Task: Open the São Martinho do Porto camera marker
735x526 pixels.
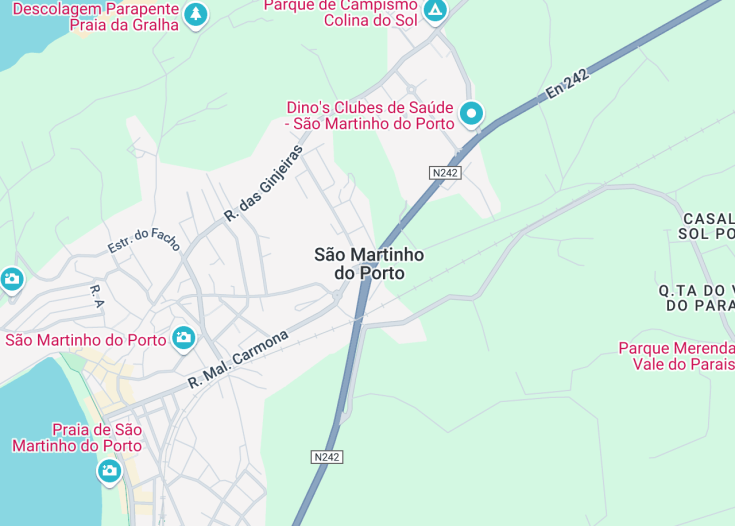Action: (x=183, y=338)
